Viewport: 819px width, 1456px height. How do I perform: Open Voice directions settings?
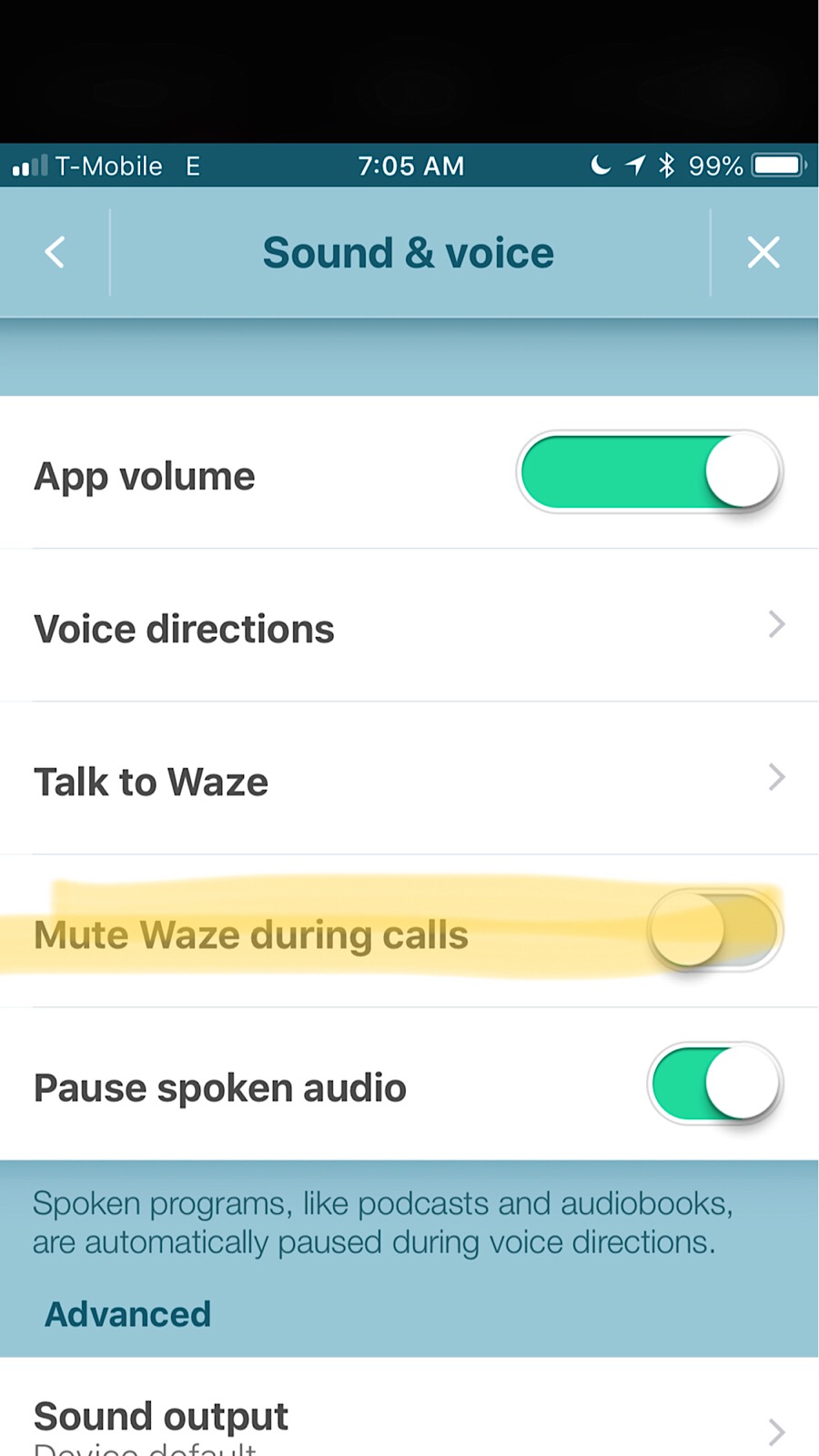[x=409, y=628]
